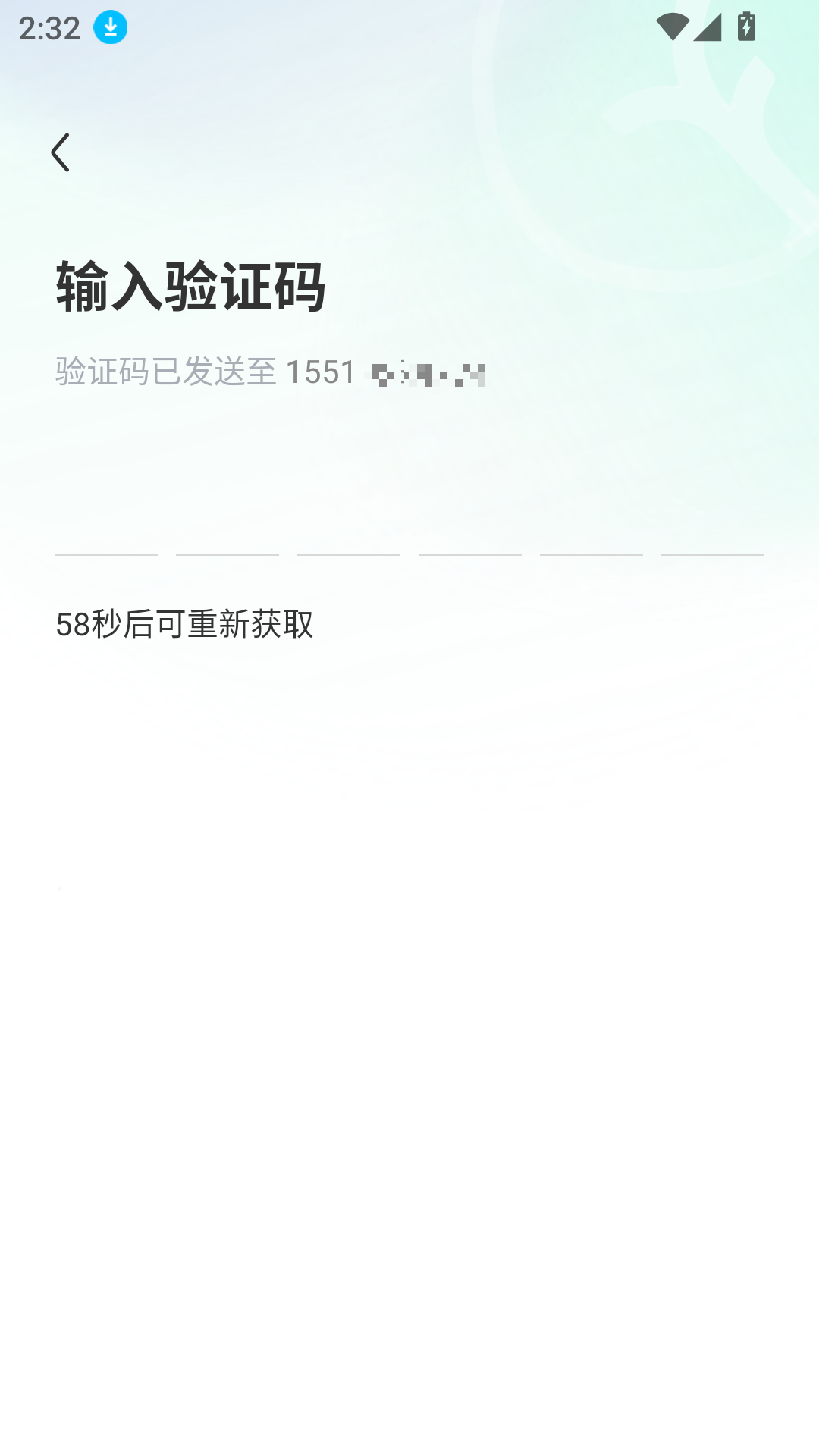This screenshot has height=1456, width=819.
Task: Tap the cellular signal icon
Action: [707, 27]
